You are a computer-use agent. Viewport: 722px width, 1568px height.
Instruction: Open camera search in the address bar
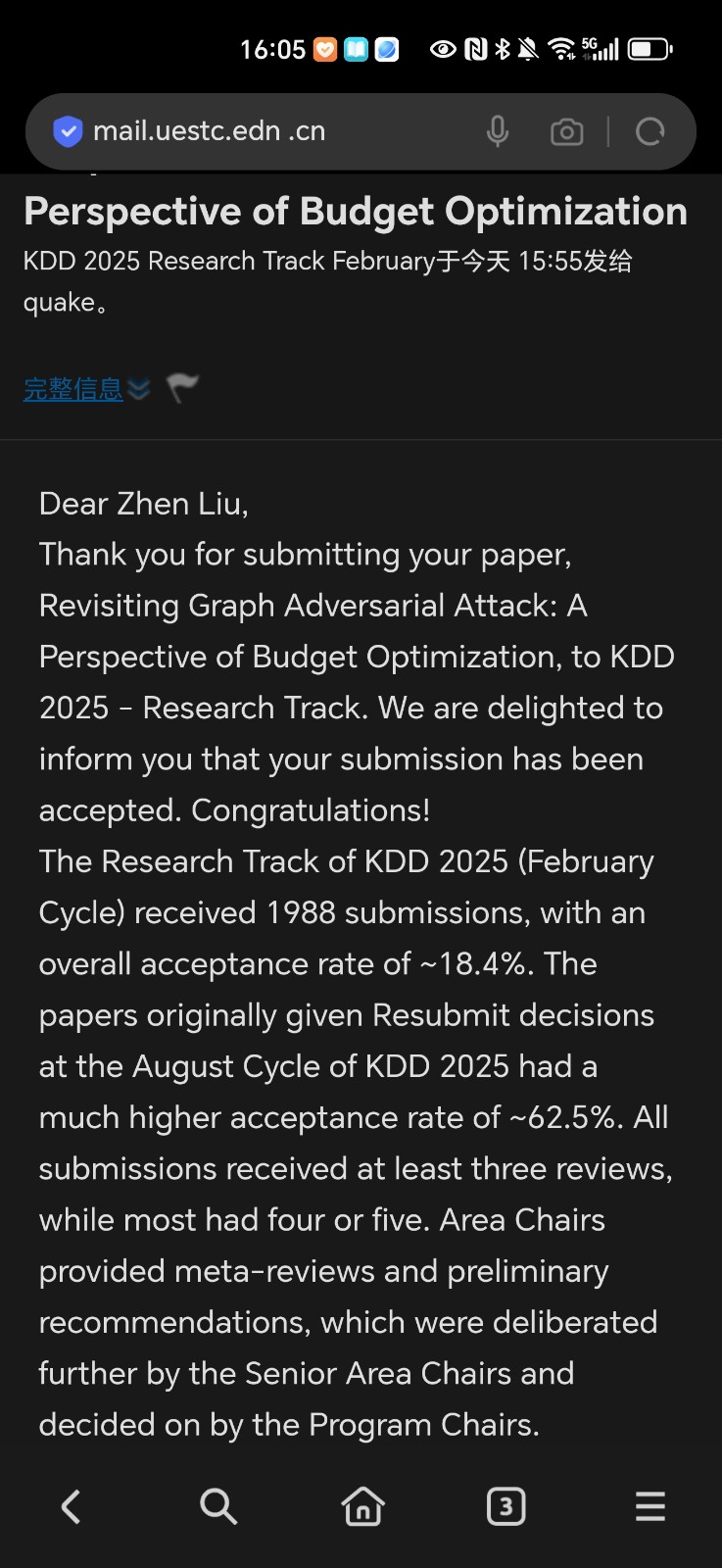click(x=566, y=131)
